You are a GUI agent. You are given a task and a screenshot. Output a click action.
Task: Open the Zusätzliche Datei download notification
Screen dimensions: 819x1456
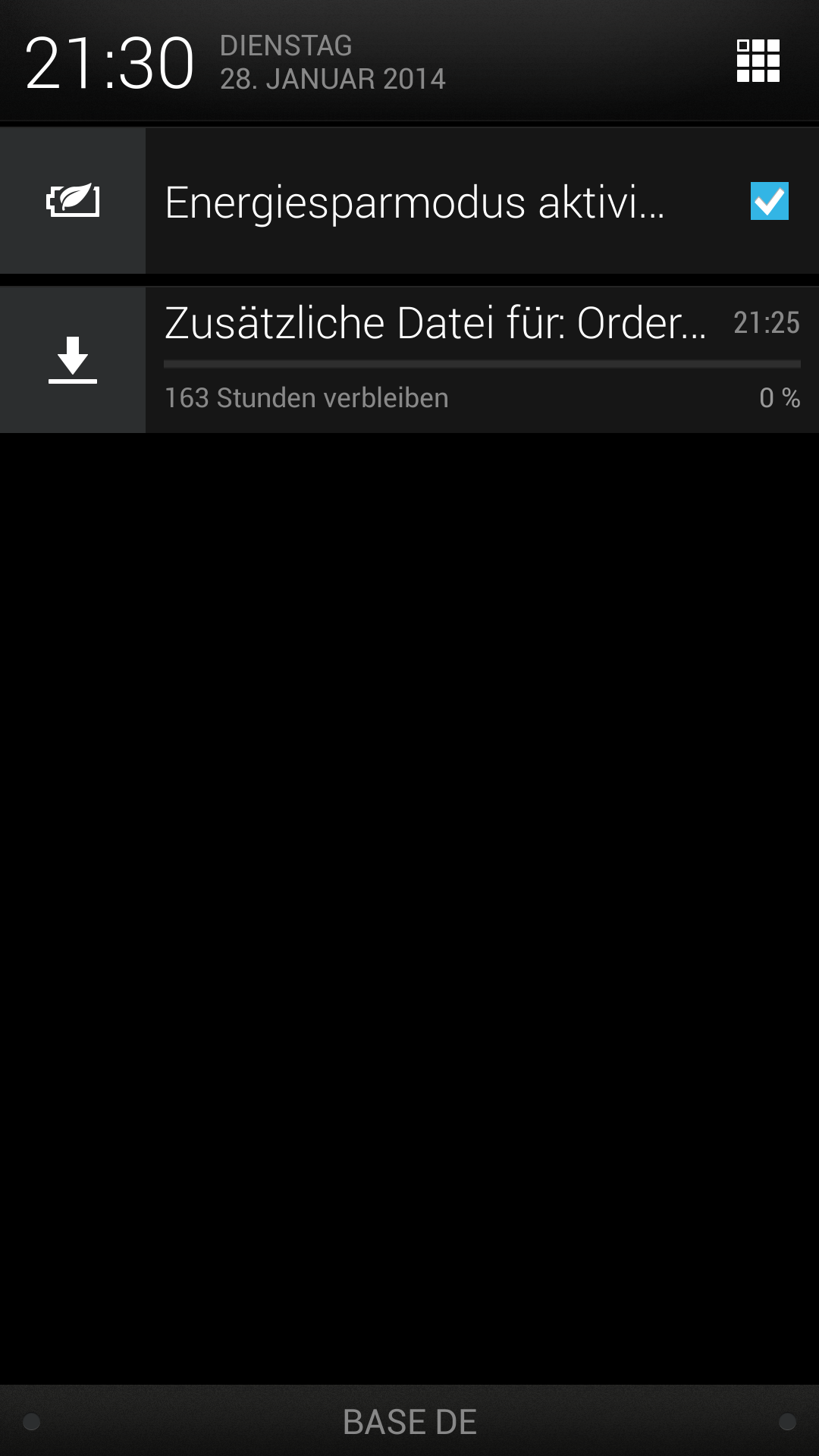click(x=436, y=359)
